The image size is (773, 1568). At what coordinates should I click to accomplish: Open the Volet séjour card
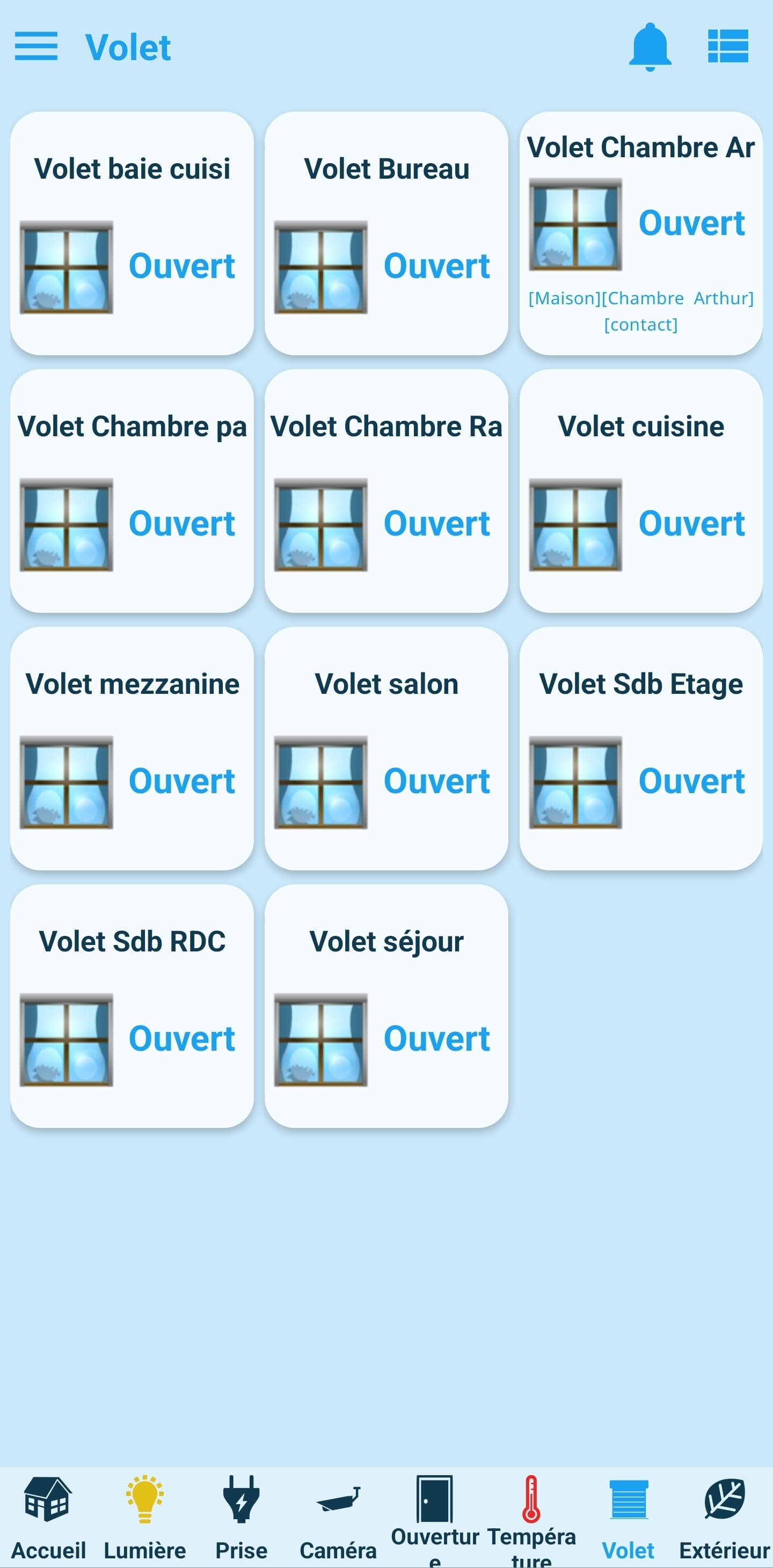pyautogui.click(x=386, y=1006)
